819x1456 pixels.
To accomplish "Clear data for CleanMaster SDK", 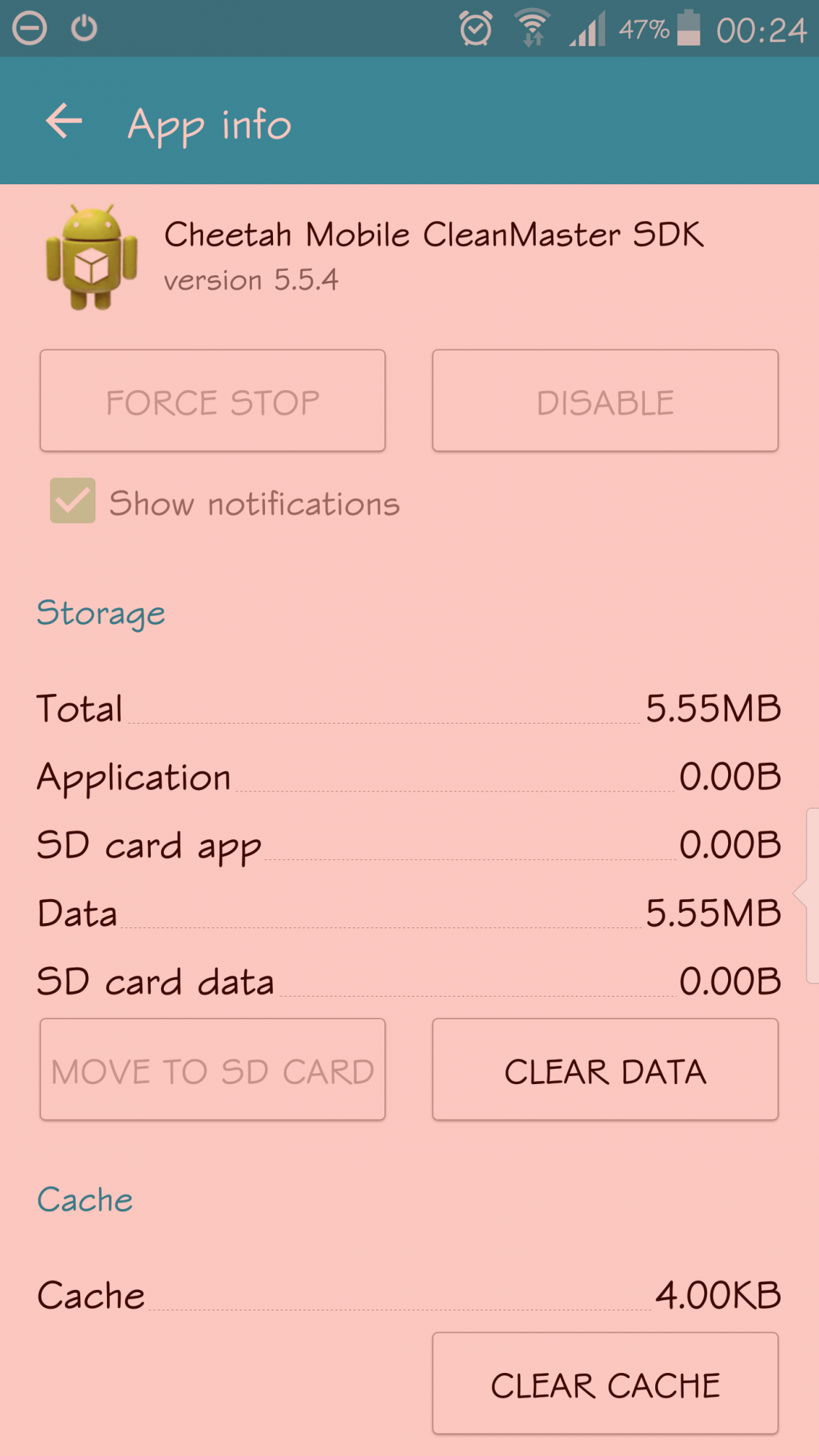I will (x=605, y=1069).
